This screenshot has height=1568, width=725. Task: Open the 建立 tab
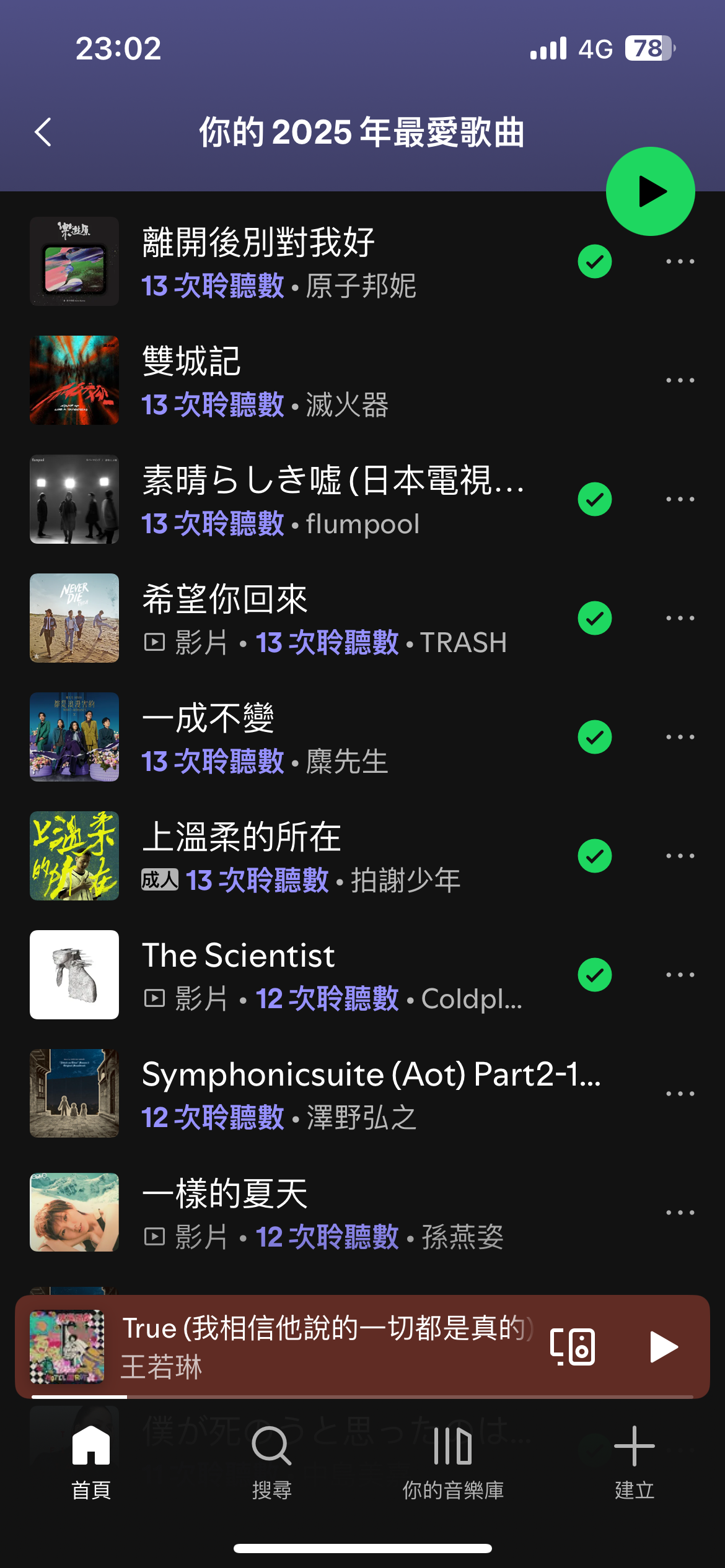634,1463
